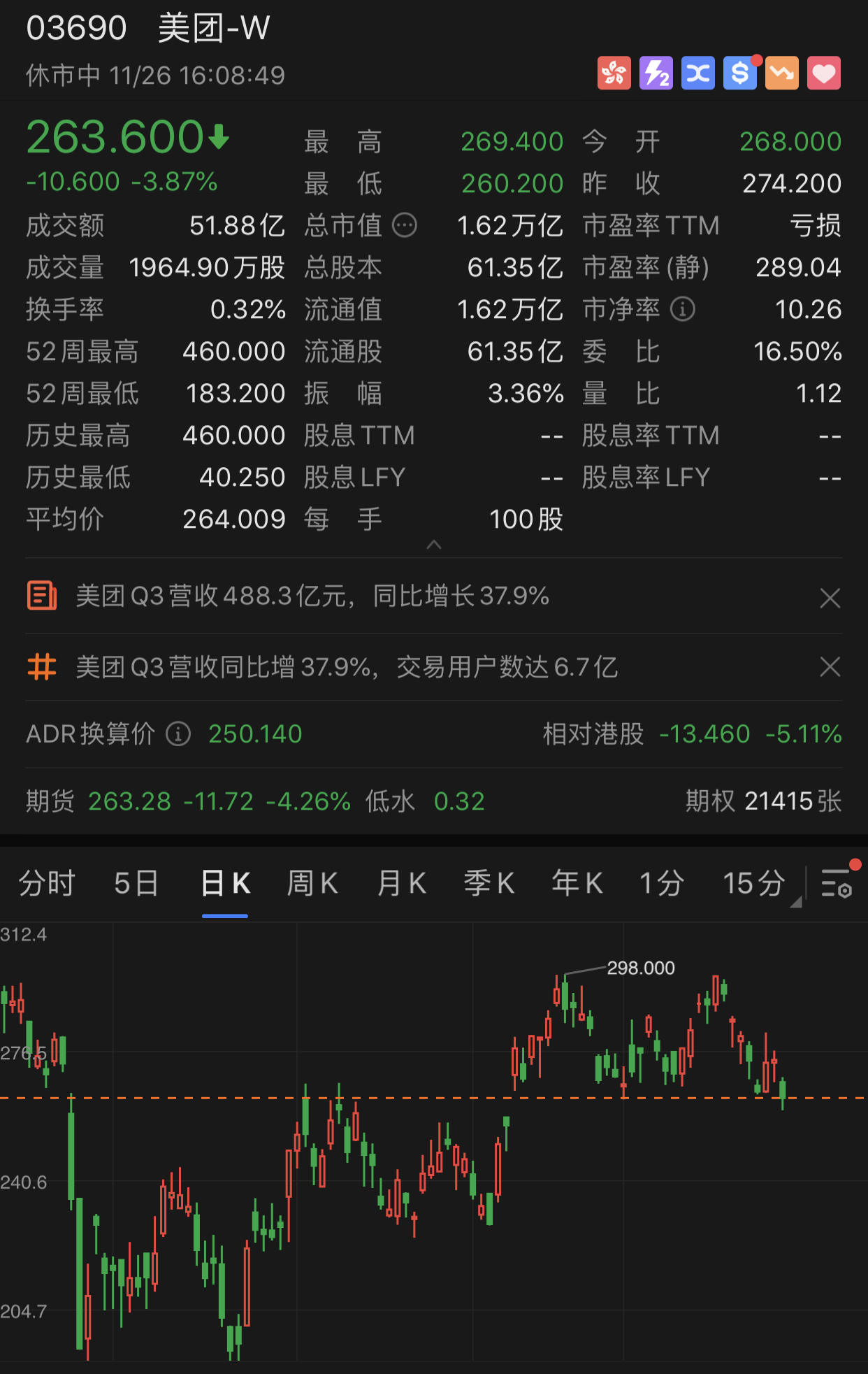Open the Q3 revenue 488.3亿元 news item
This screenshot has height=1374, width=868.
click(311, 596)
